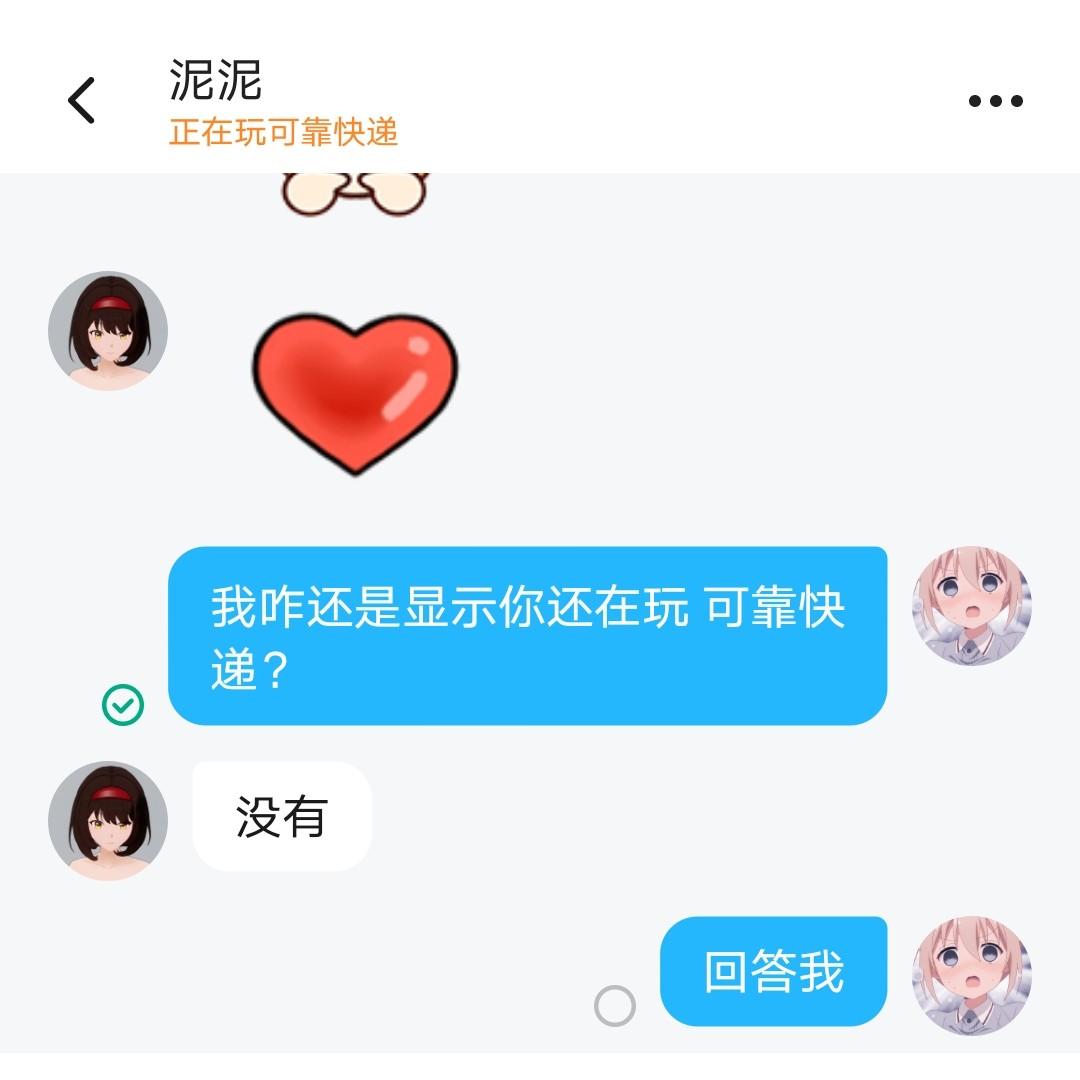1080x1080 pixels.
Task: Open the three-dot more options menu
Action: click(x=995, y=101)
